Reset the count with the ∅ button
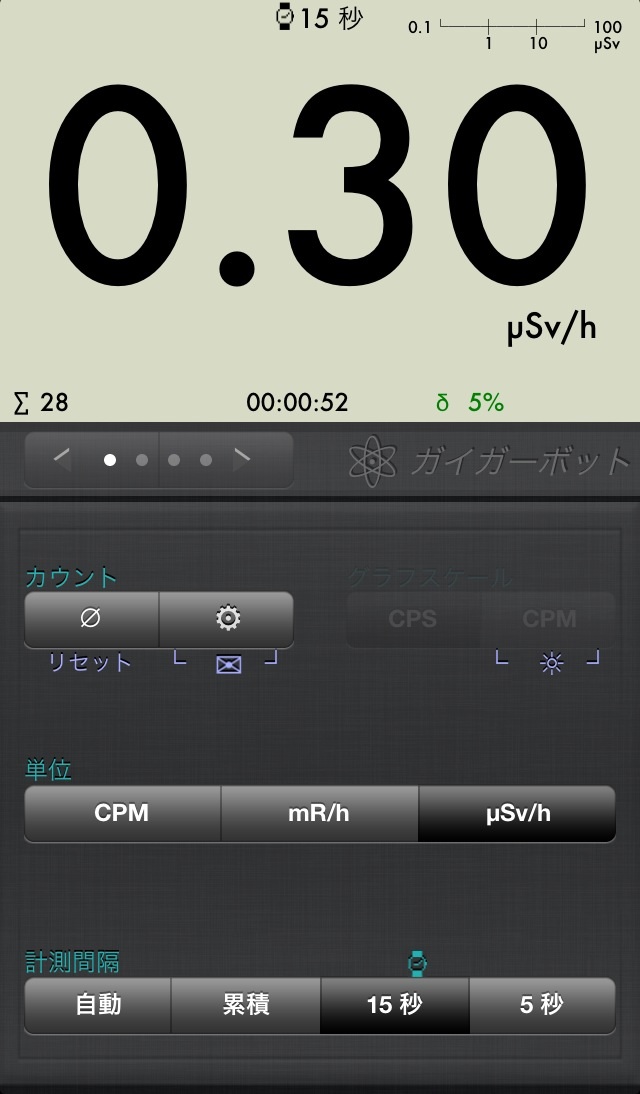 click(91, 619)
